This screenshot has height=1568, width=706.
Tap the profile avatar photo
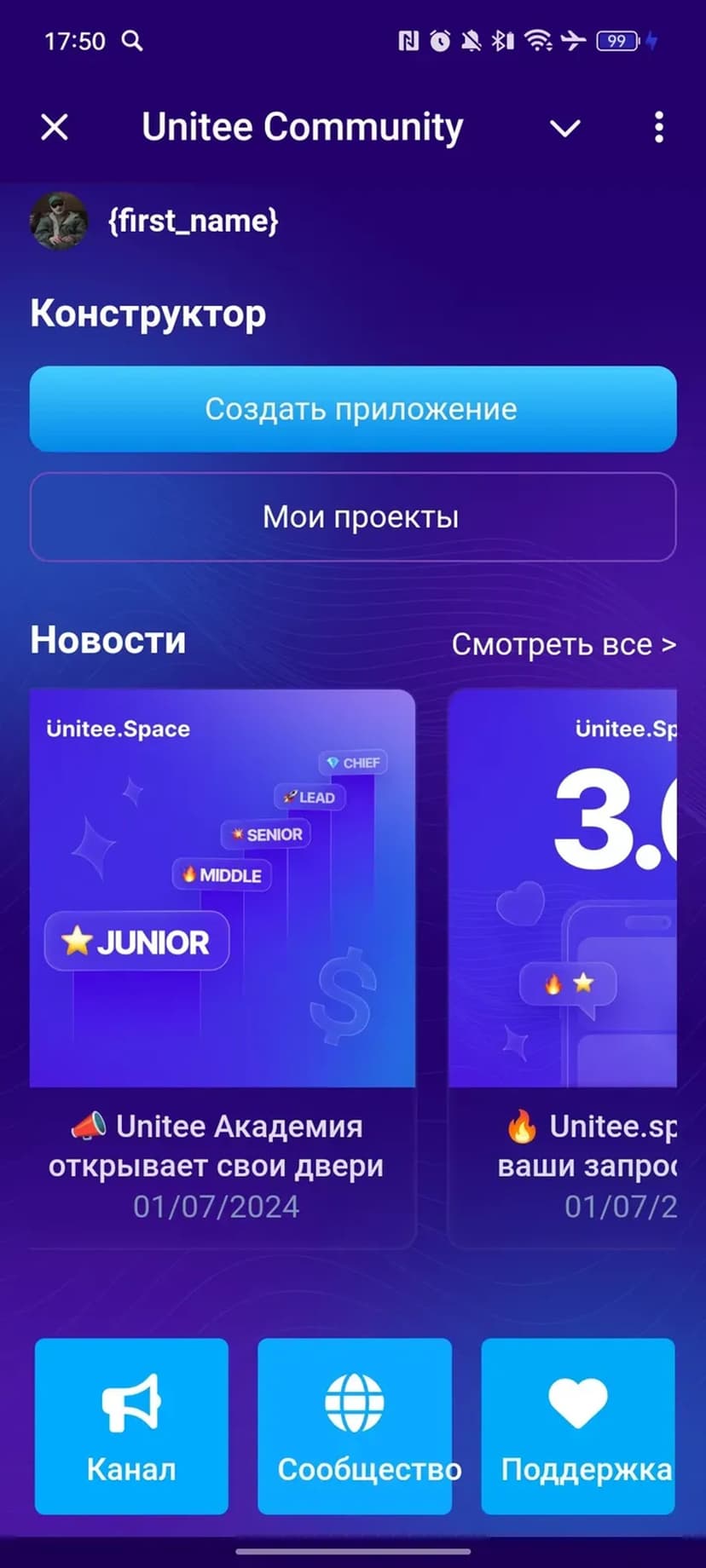(x=59, y=222)
